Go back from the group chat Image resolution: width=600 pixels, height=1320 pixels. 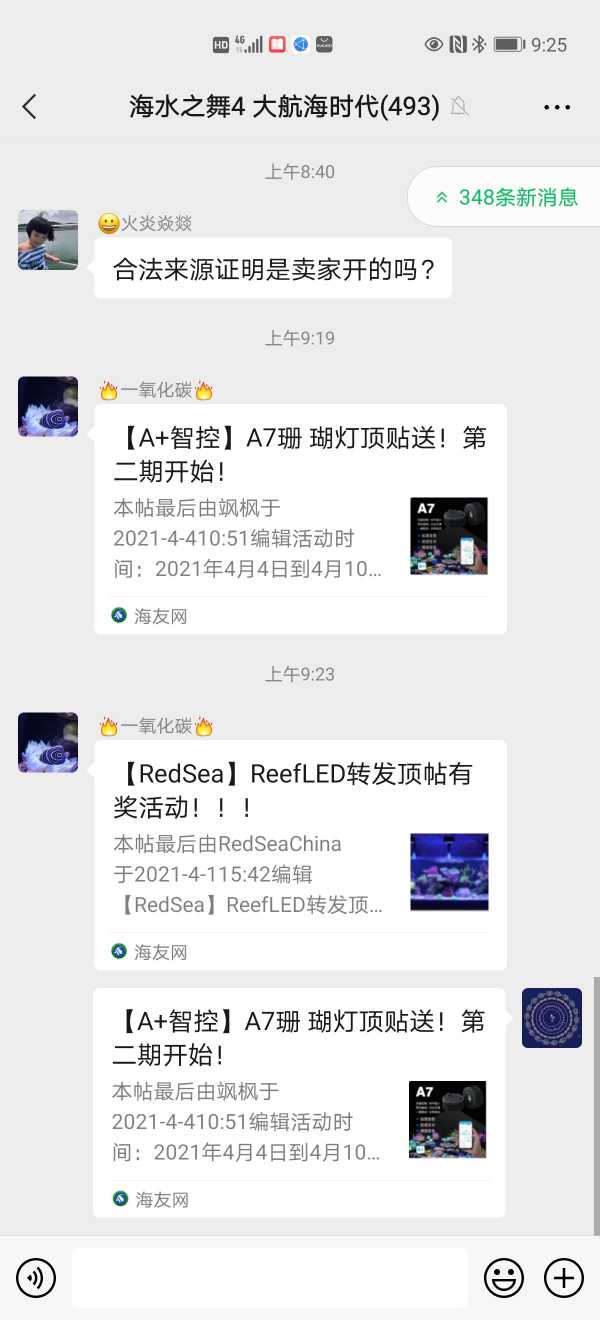click(30, 107)
